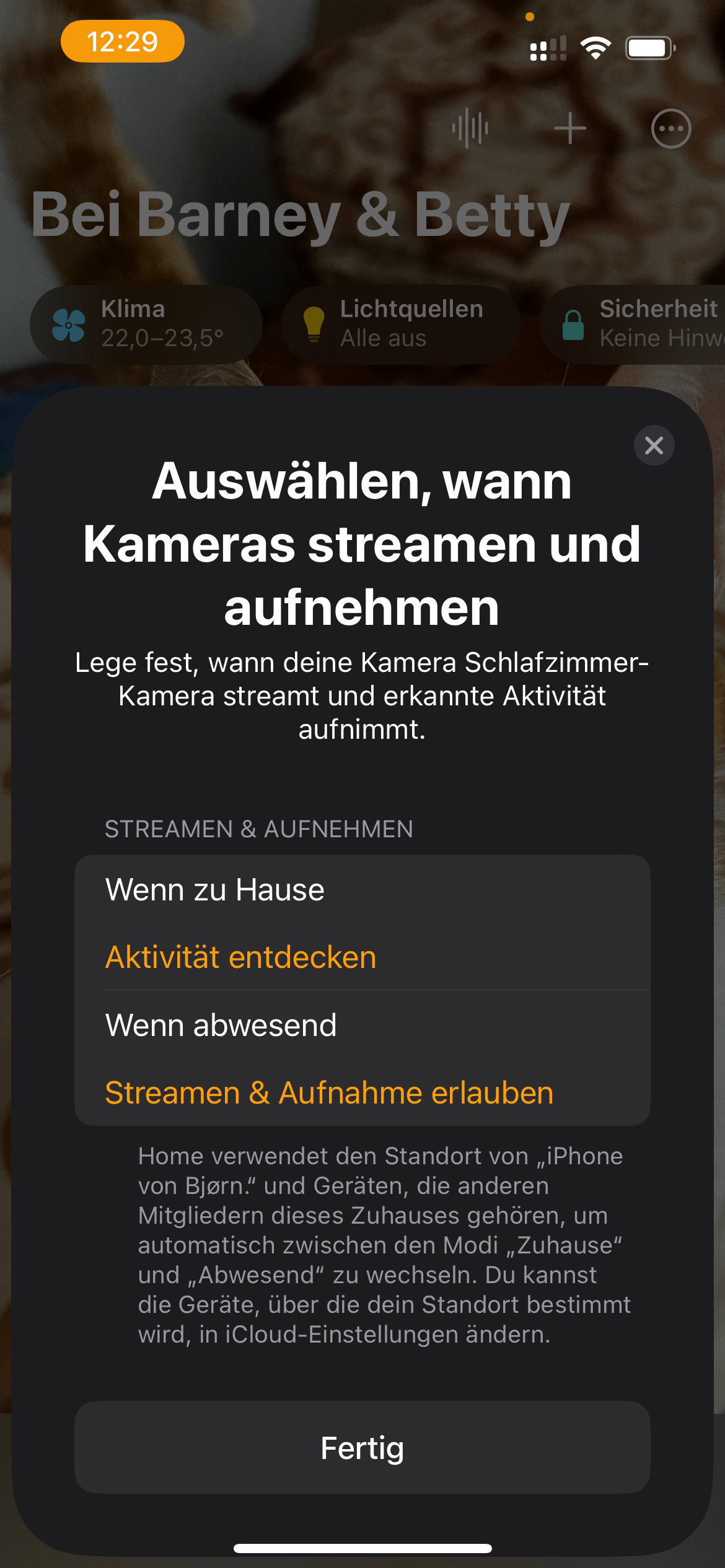Open the 'Wenn zu Hause' streaming option
This screenshot has height=1568, width=725.
pos(362,923)
